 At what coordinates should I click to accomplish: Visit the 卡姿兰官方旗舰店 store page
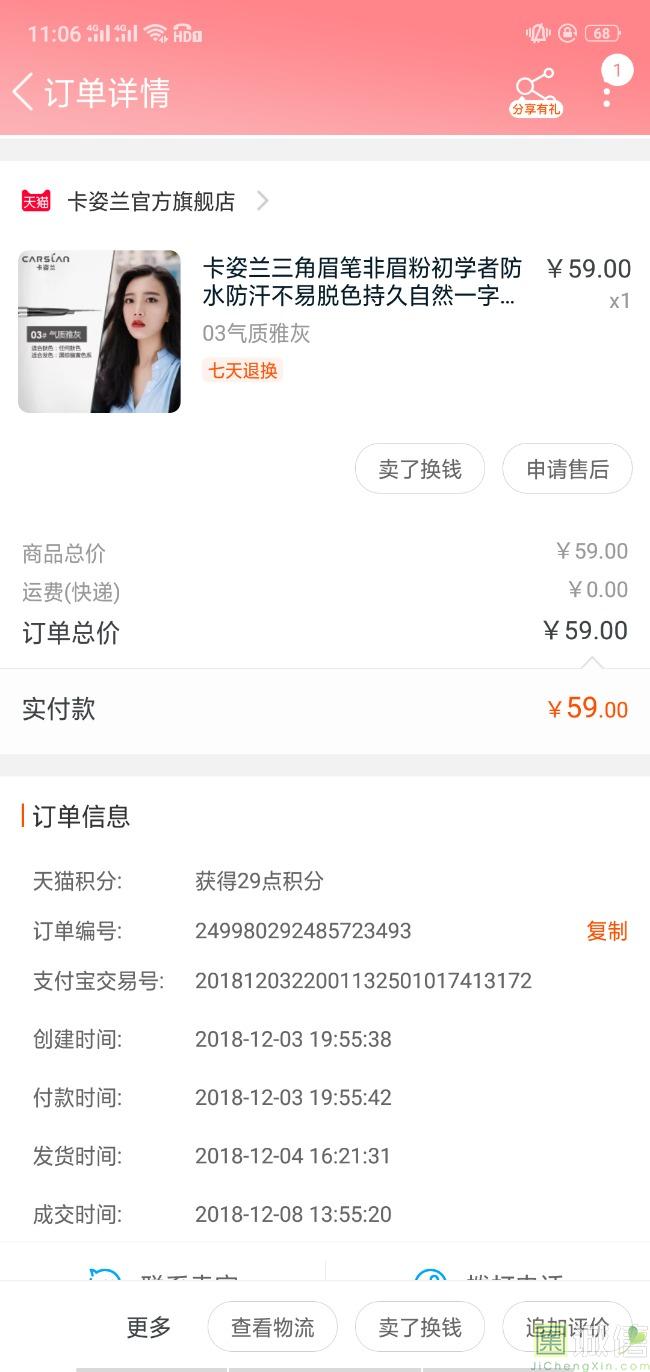point(150,201)
